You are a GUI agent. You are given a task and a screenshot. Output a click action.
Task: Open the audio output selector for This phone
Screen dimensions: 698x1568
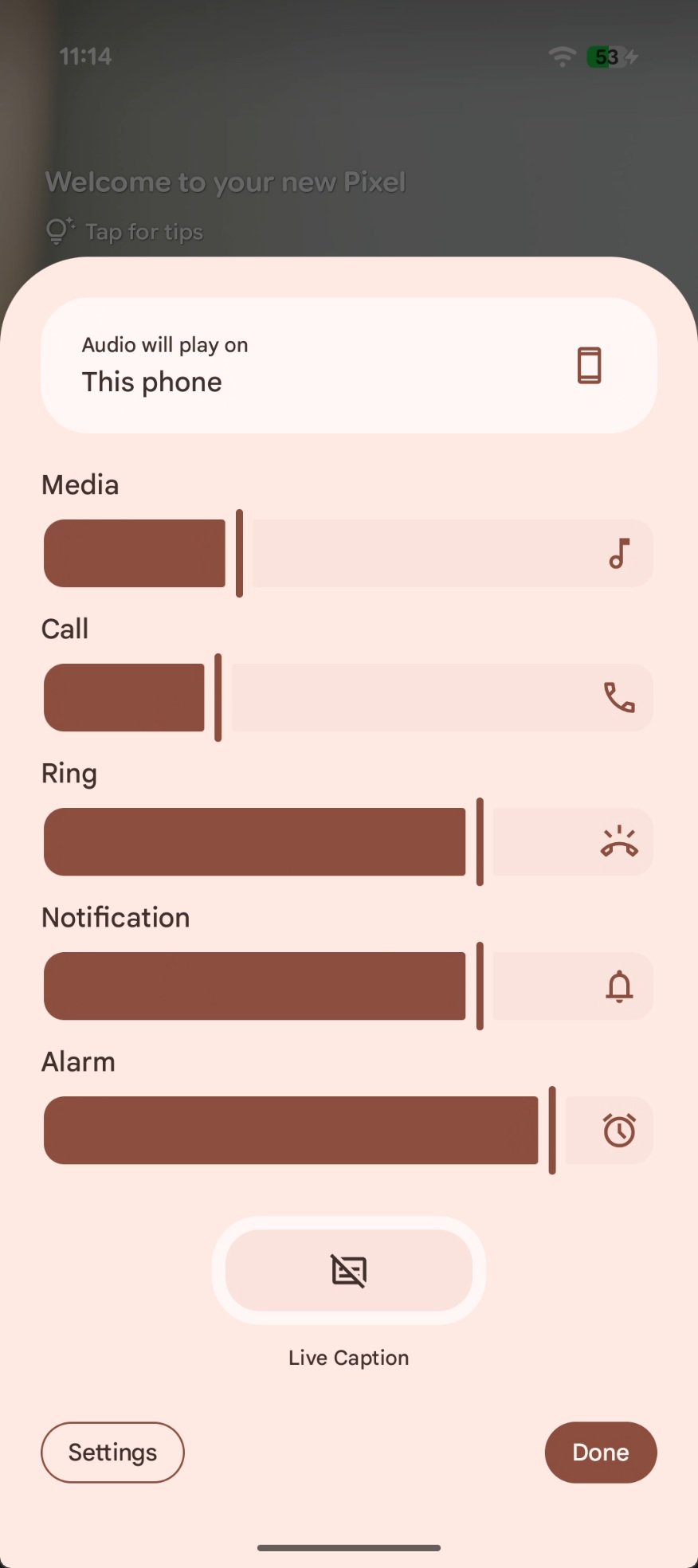click(348, 365)
